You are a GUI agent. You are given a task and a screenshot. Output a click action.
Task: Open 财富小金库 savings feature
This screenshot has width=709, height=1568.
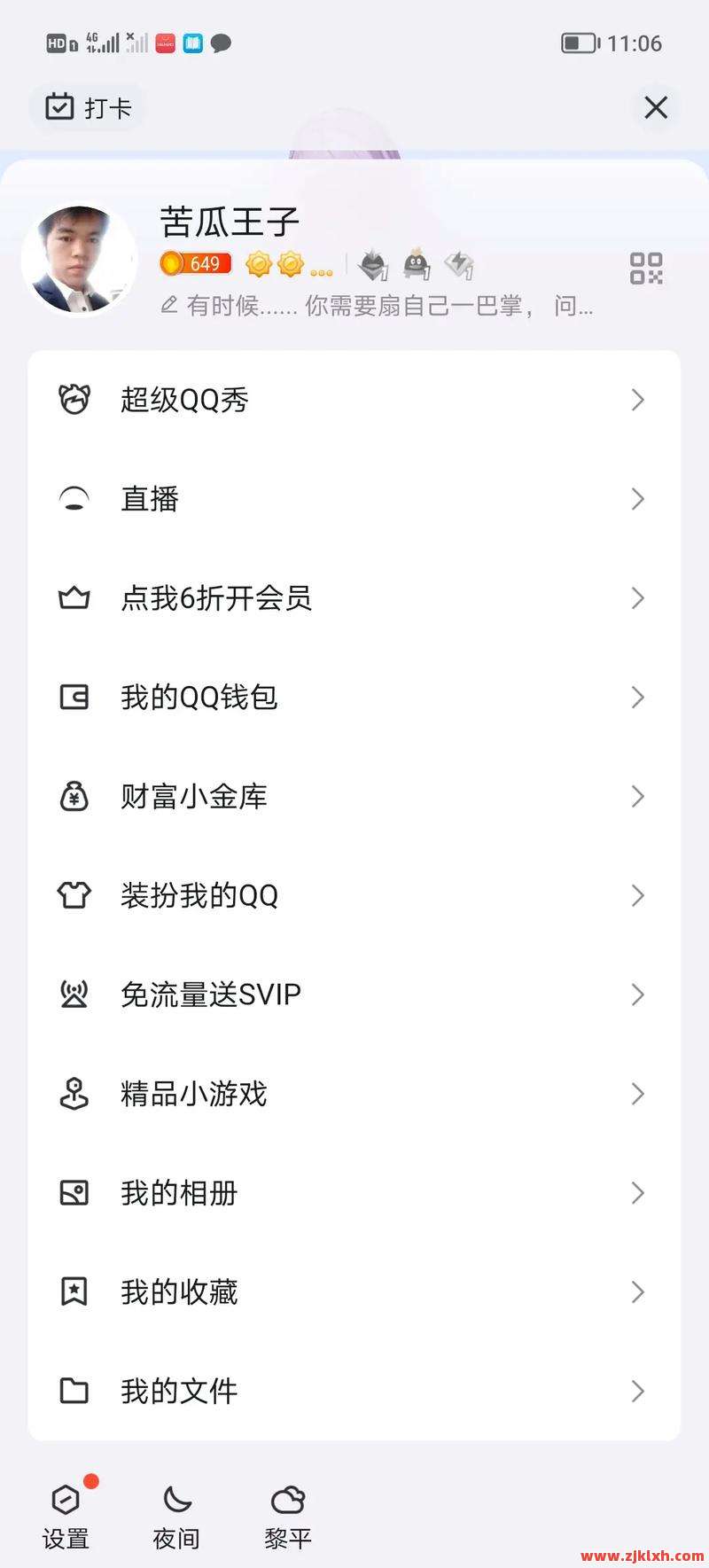pos(193,796)
